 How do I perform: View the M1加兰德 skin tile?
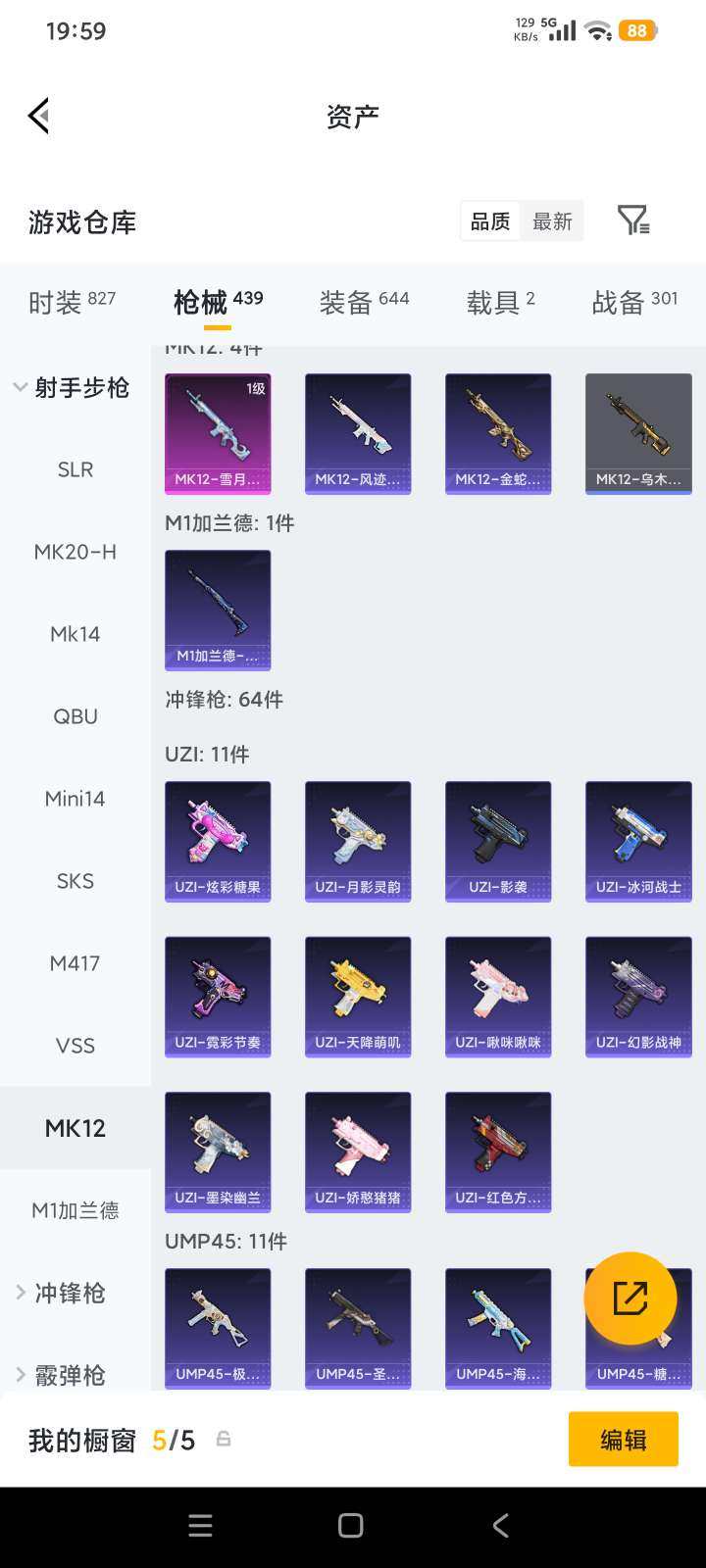pyautogui.click(x=218, y=610)
